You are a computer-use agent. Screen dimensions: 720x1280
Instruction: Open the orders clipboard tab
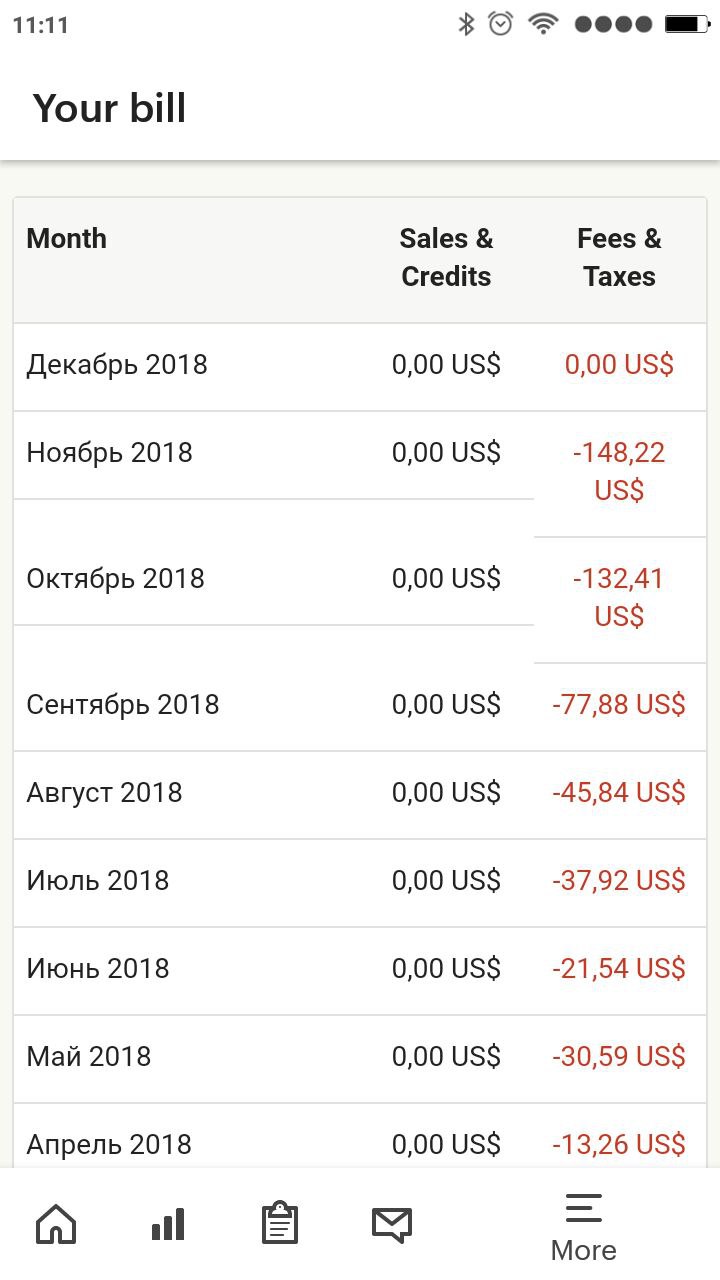[x=280, y=1224]
